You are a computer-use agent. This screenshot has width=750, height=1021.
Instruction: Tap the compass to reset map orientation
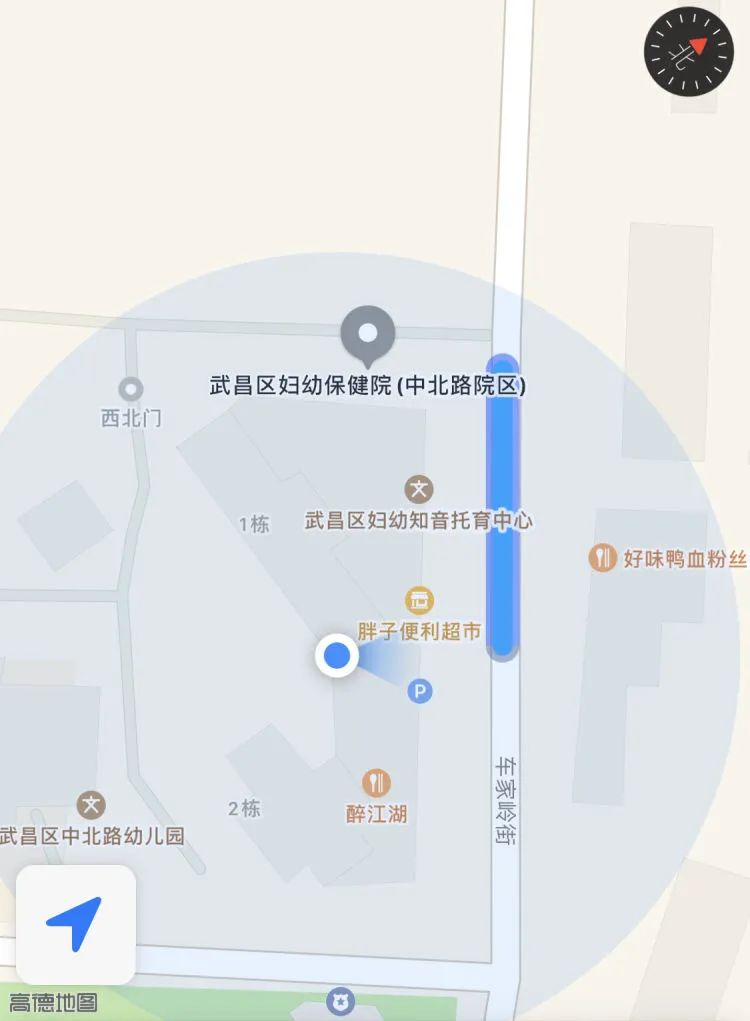[x=689, y=52]
